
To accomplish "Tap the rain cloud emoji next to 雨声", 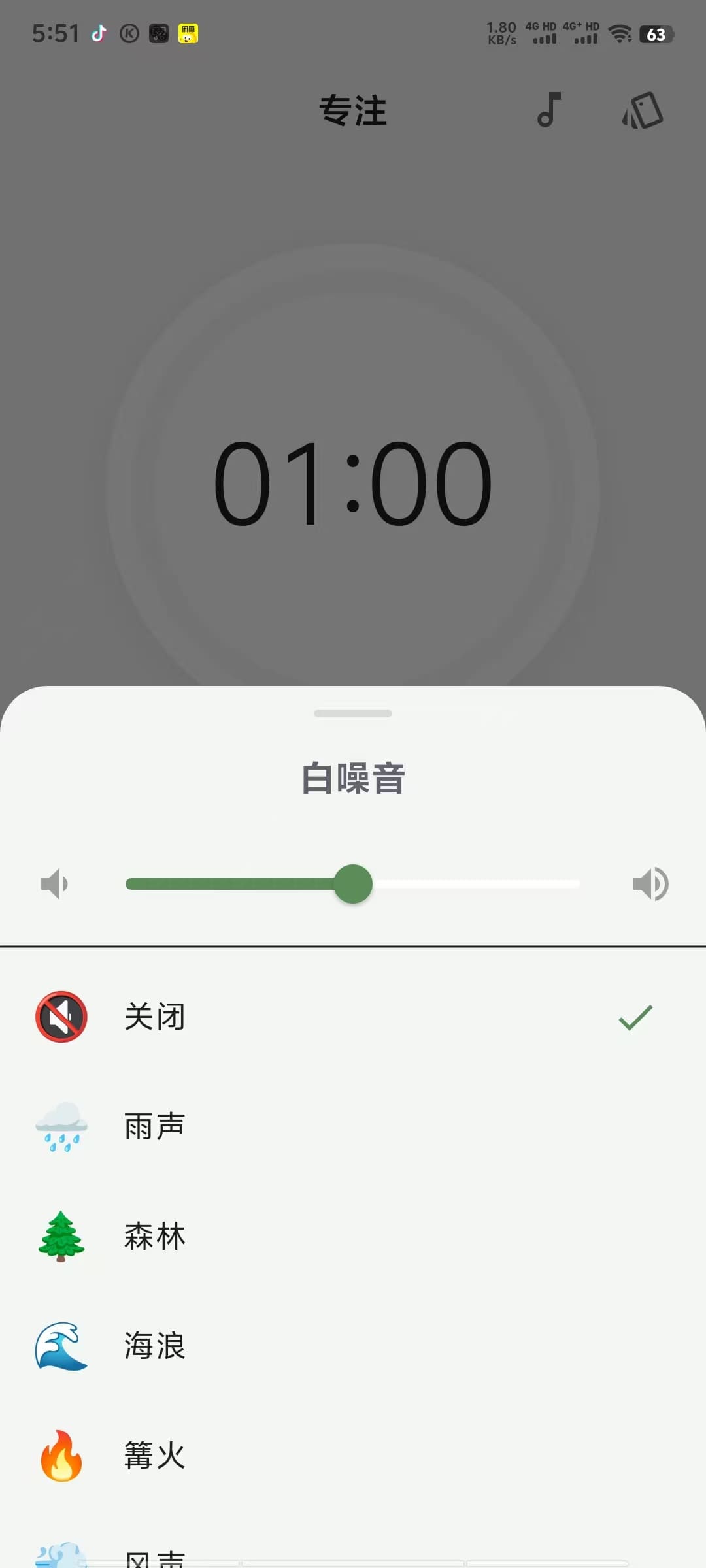I will [x=61, y=1127].
